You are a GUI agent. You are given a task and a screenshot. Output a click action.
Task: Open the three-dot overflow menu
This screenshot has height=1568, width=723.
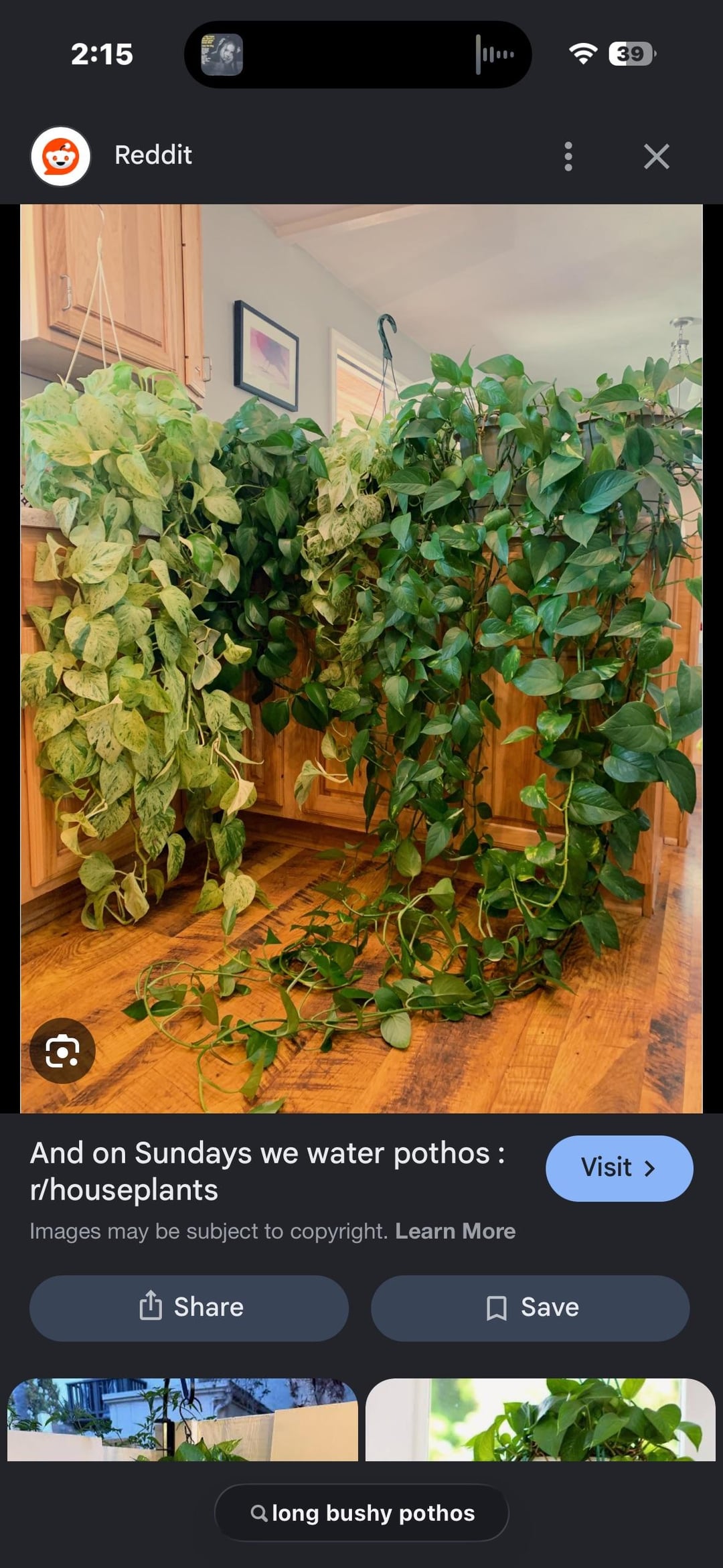pyautogui.click(x=568, y=156)
